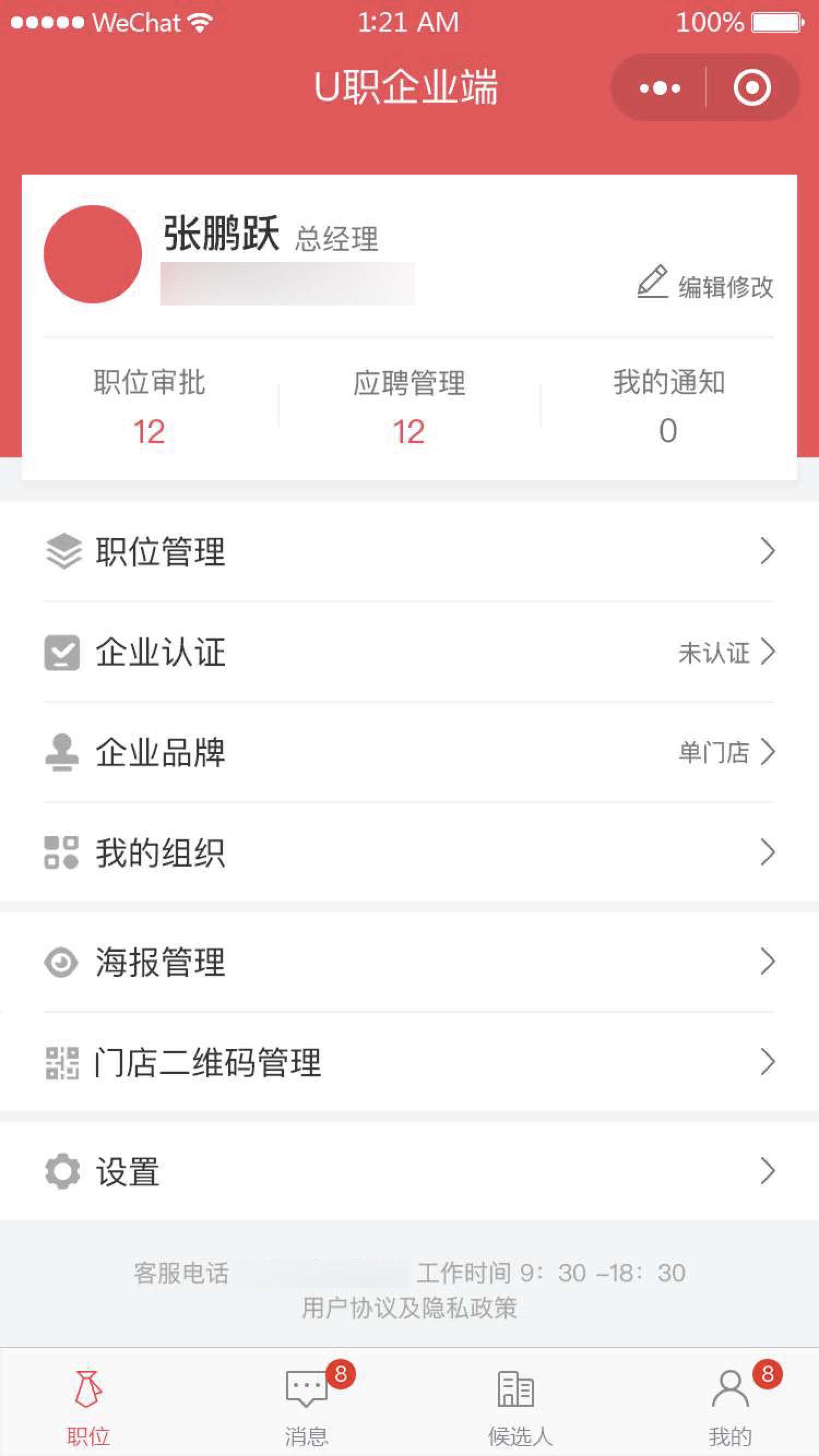Open 海报管理 poster management
The width and height of the screenshot is (819, 1456).
click(x=410, y=962)
